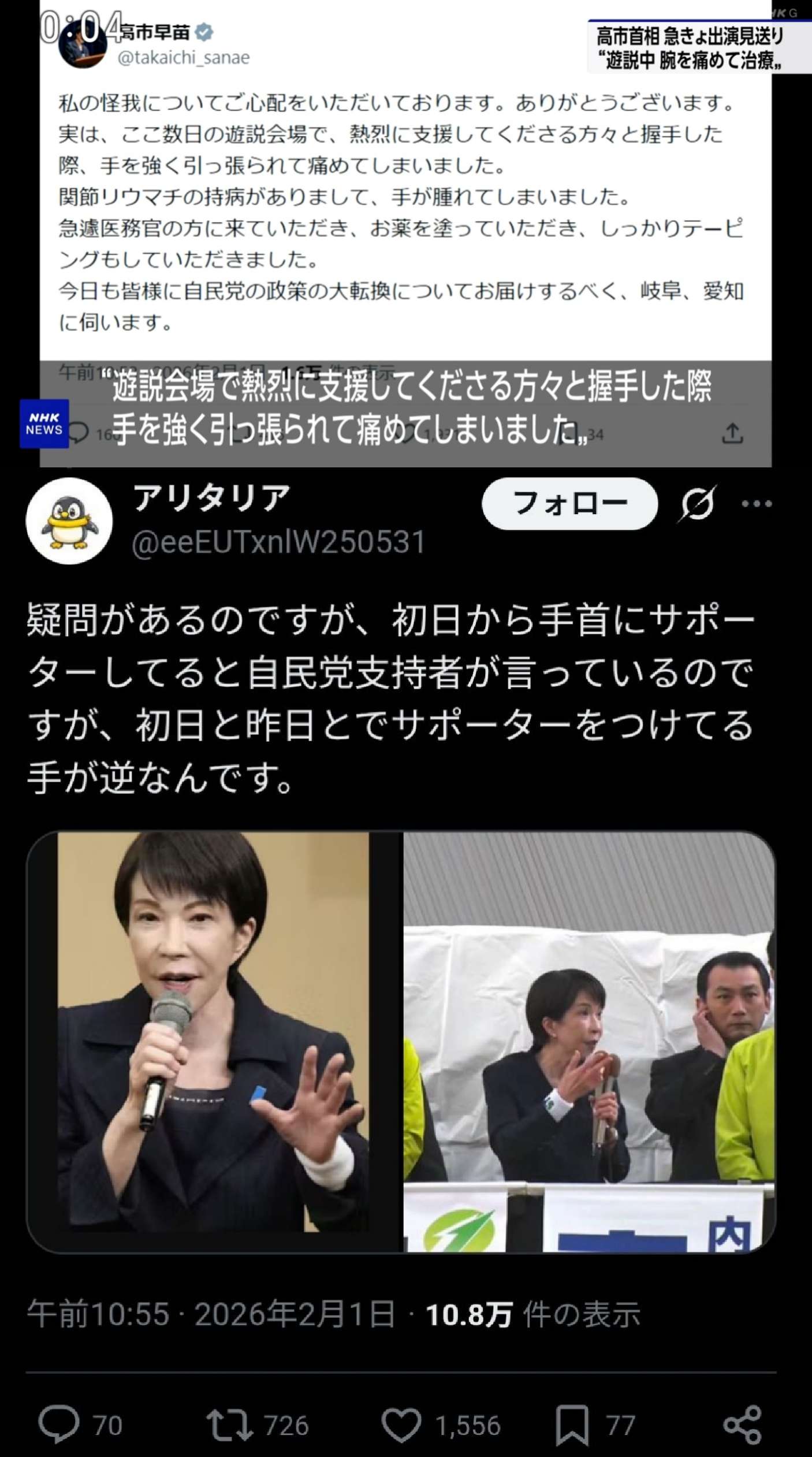Bookmark this post from アリタリア
The width and height of the screenshot is (812, 1457).
(572, 1424)
